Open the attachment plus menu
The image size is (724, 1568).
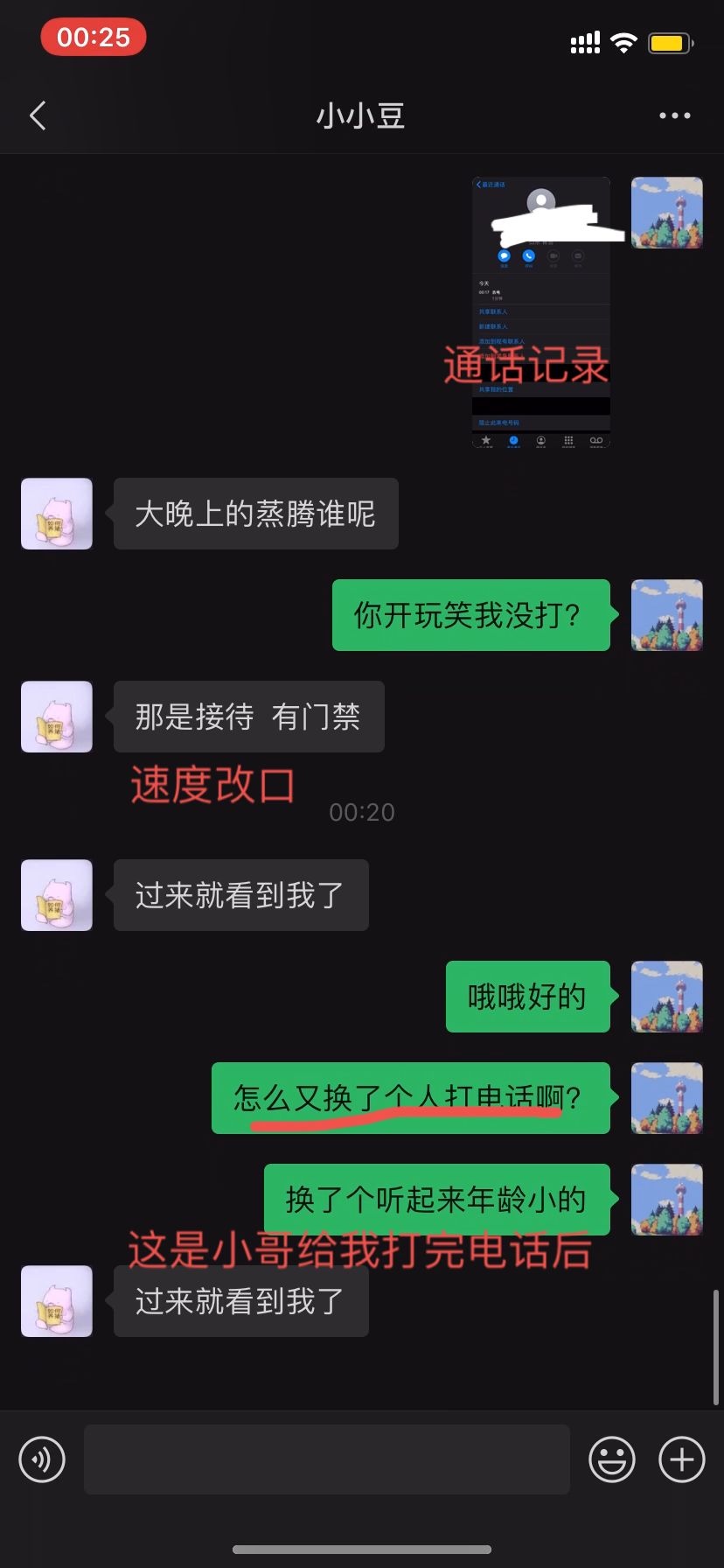(681, 1459)
